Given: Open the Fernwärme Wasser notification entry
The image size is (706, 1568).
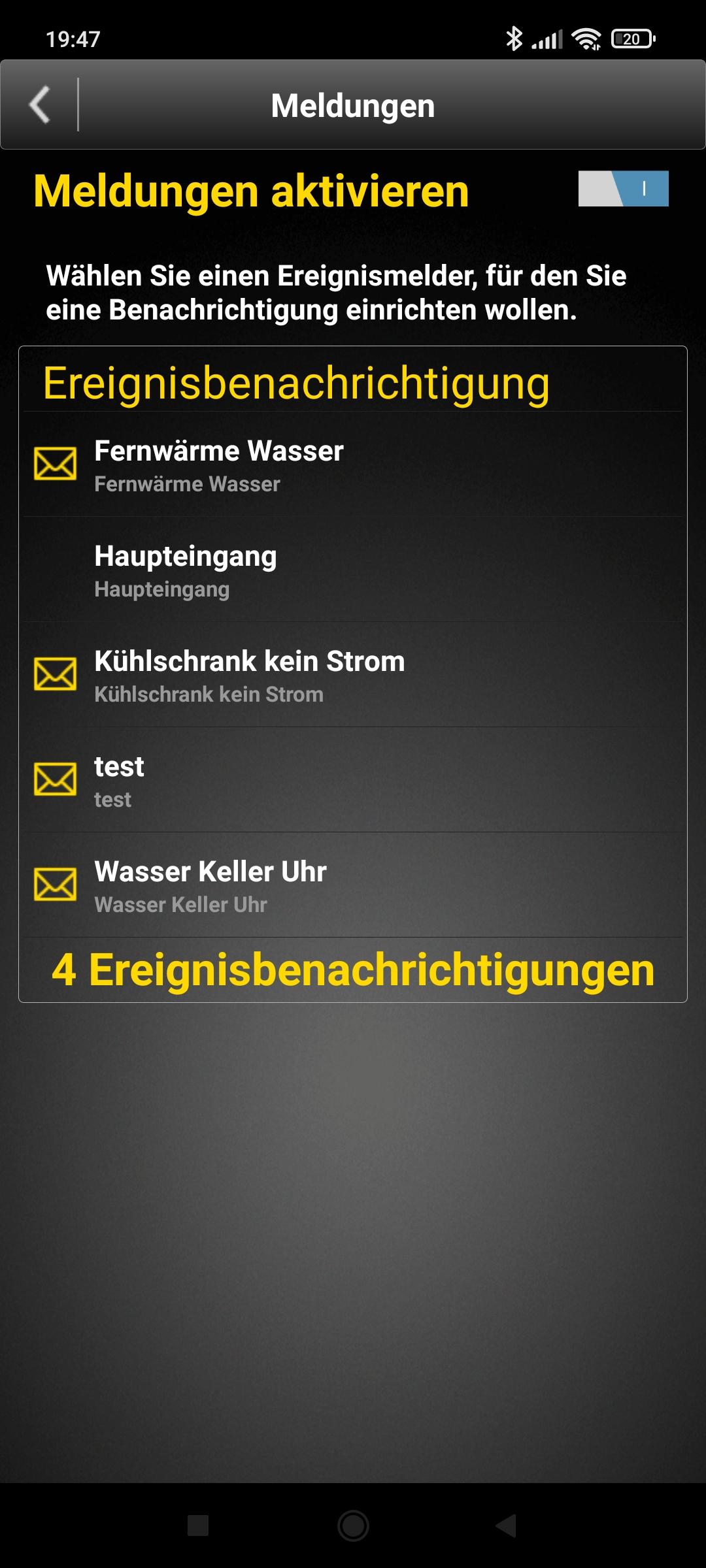Looking at the screenshot, I should click(353, 465).
